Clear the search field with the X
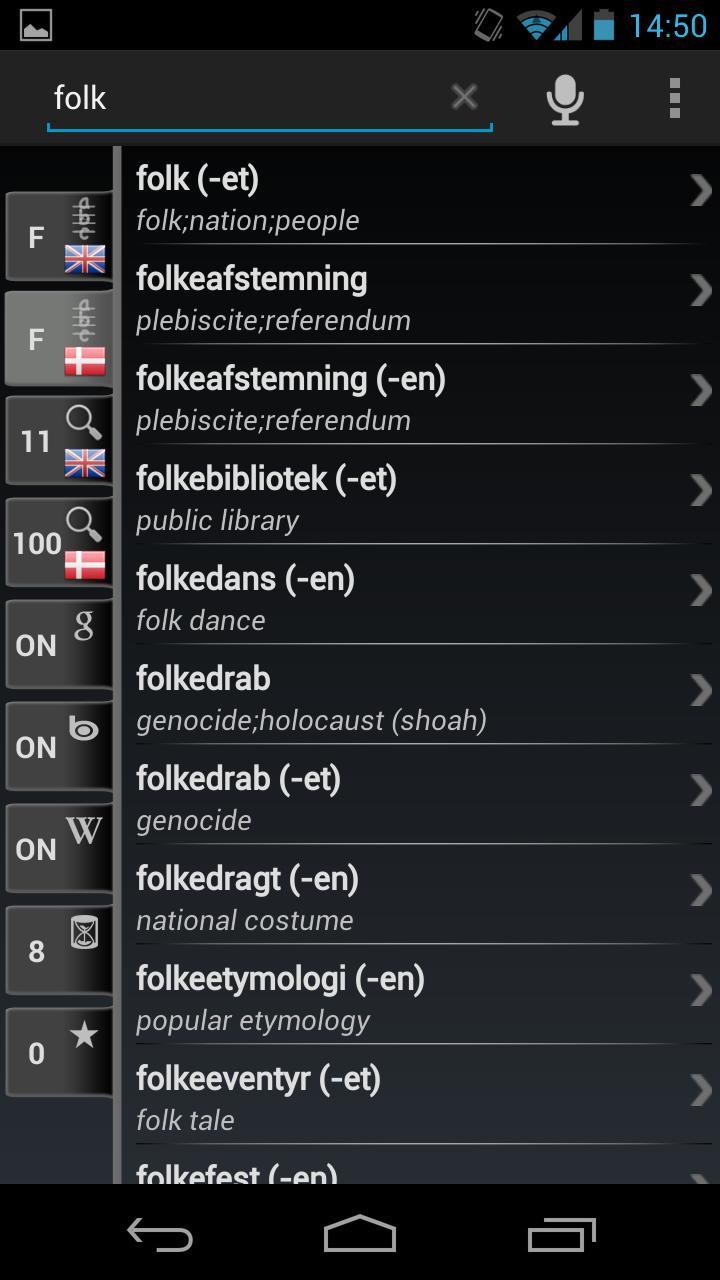This screenshot has height=1280, width=720. [463, 97]
